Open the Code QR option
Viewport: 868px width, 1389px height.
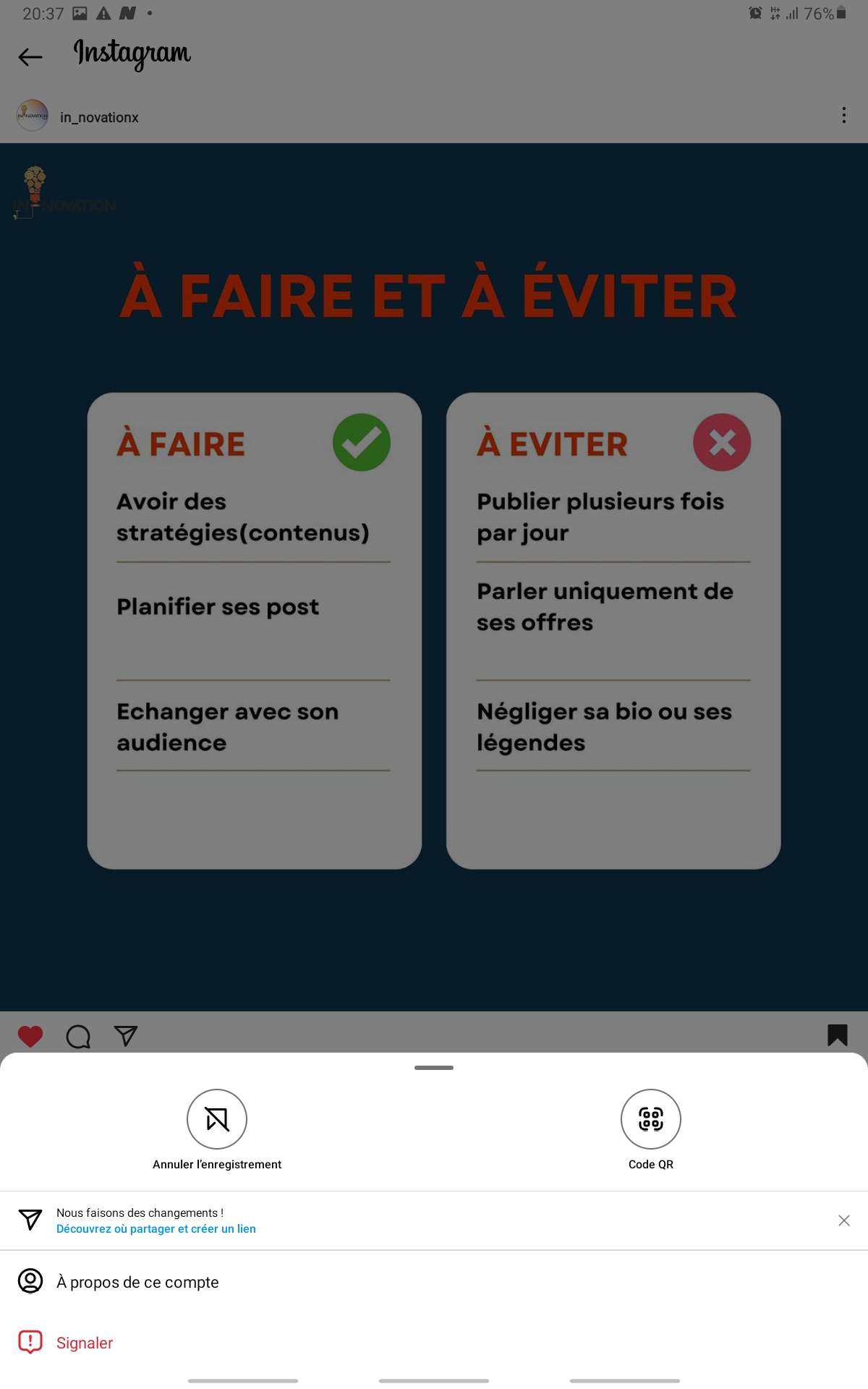(x=651, y=1119)
